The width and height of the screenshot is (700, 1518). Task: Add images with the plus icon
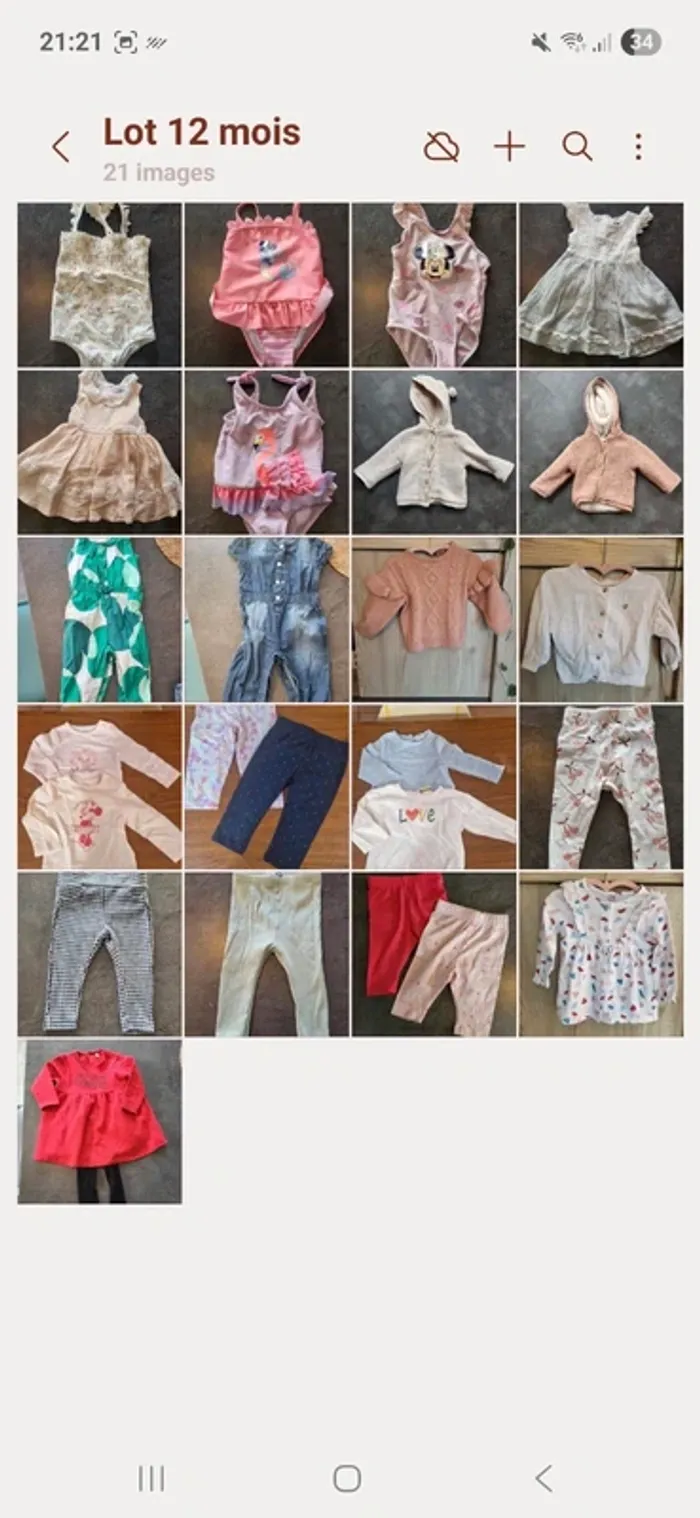pyautogui.click(x=509, y=148)
